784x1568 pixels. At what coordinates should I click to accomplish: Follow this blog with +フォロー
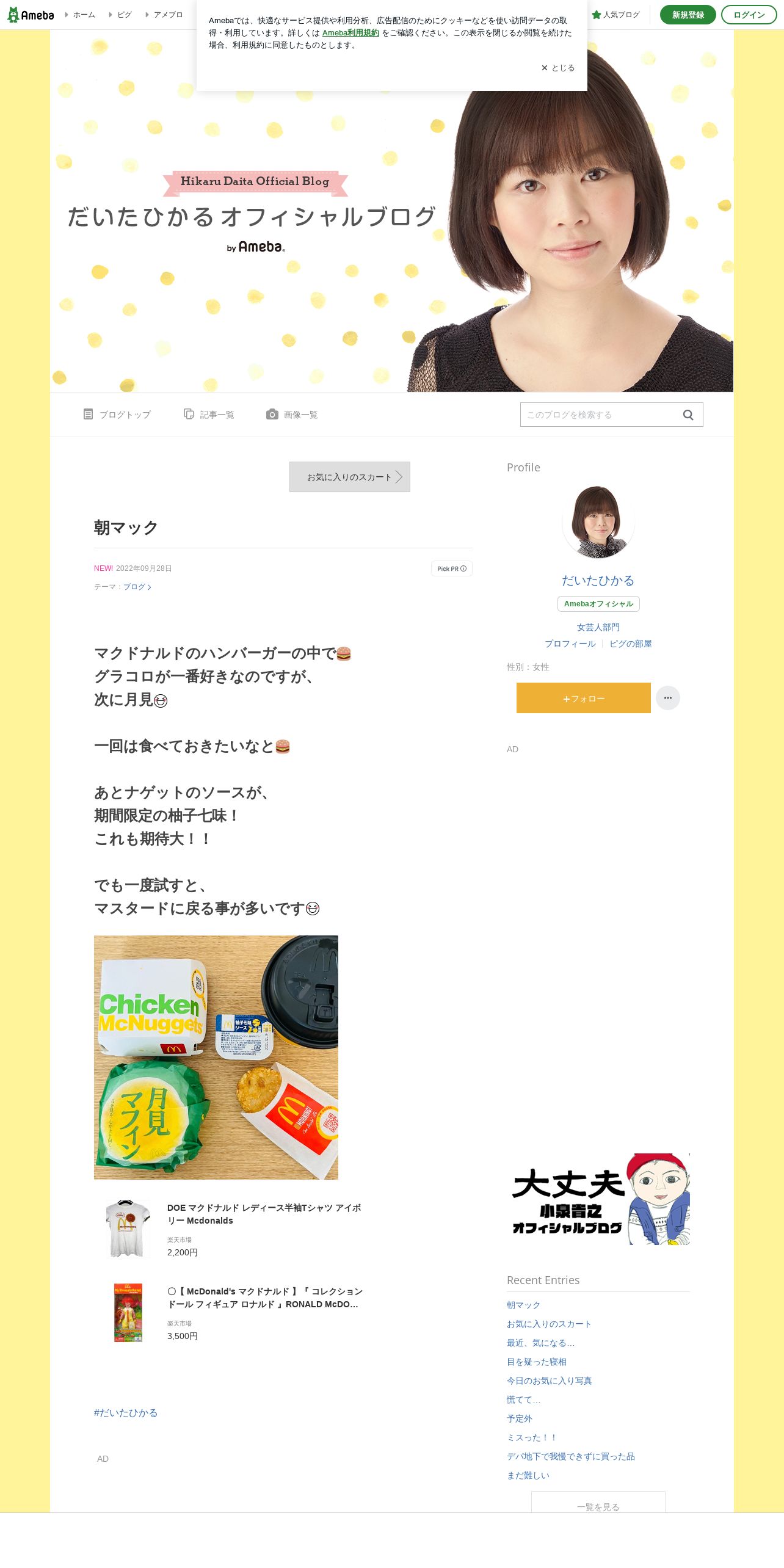[x=584, y=698]
